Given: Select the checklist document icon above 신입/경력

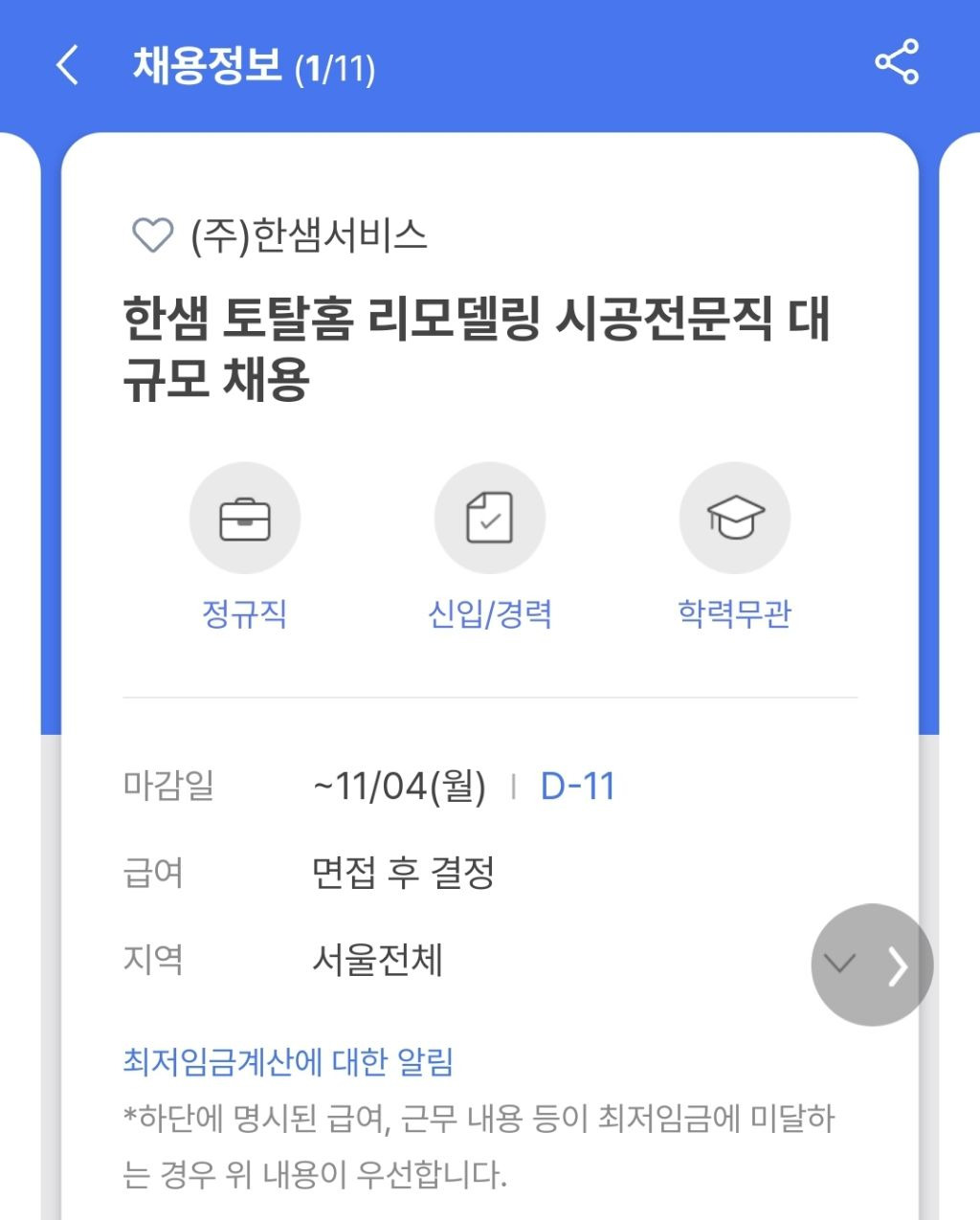Looking at the screenshot, I should click(x=490, y=518).
